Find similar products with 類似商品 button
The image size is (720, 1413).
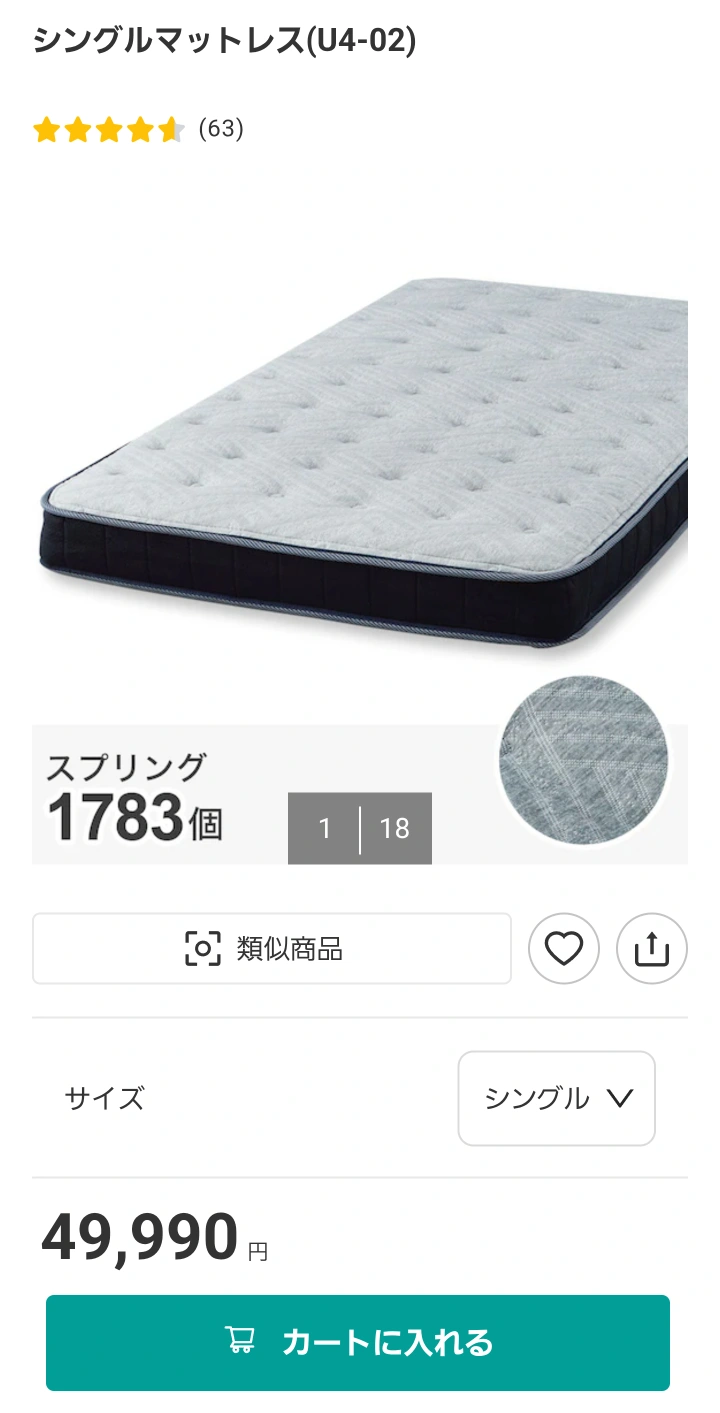point(271,948)
